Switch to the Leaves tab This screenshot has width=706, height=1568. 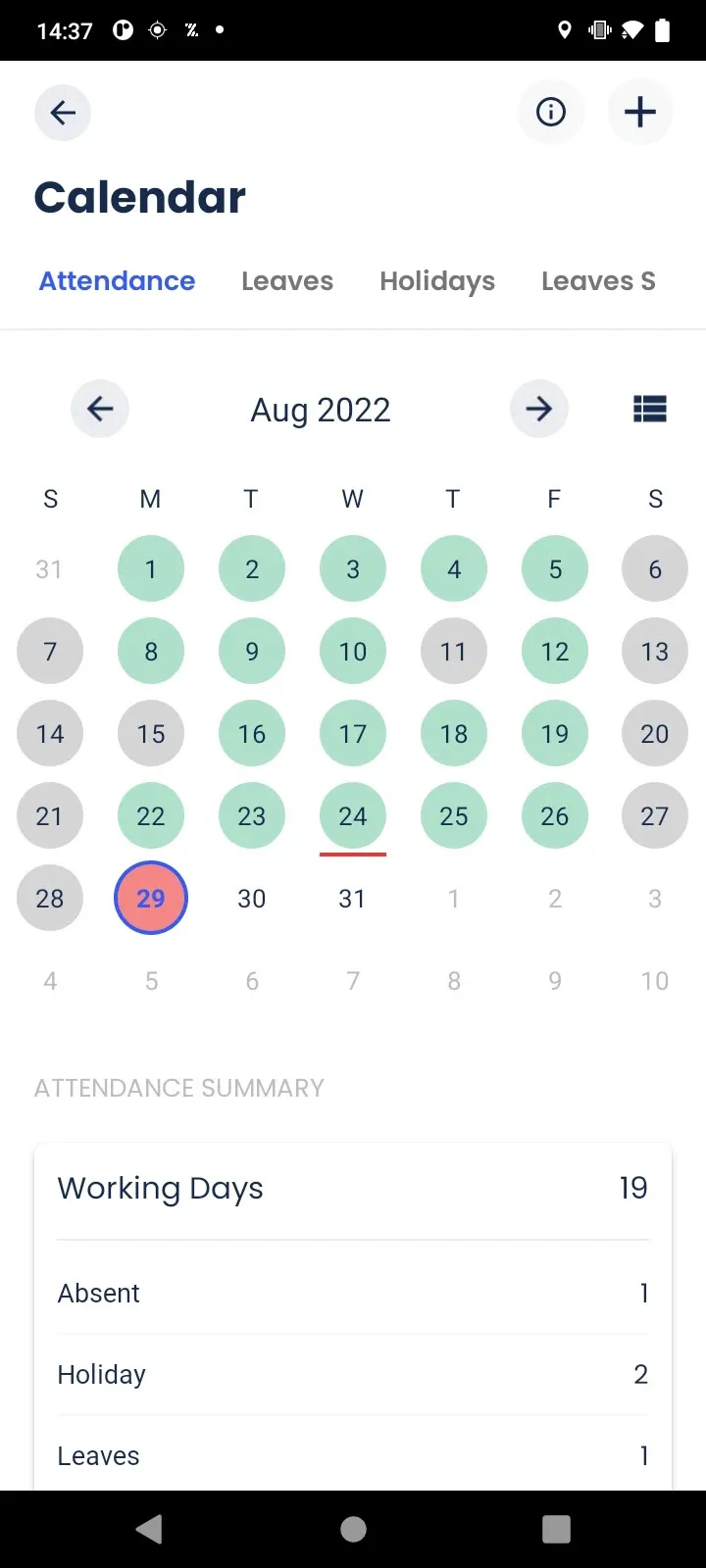pos(286,281)
